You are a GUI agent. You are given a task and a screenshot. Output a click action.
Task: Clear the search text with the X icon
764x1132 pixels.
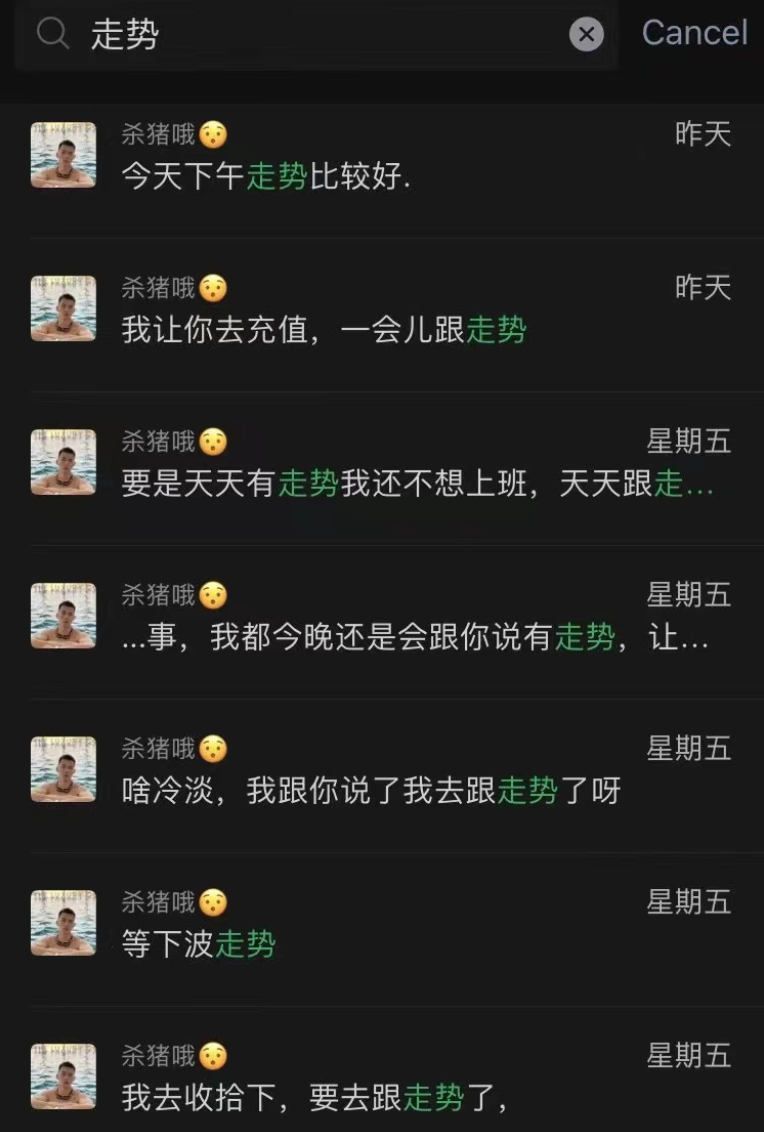587,35
